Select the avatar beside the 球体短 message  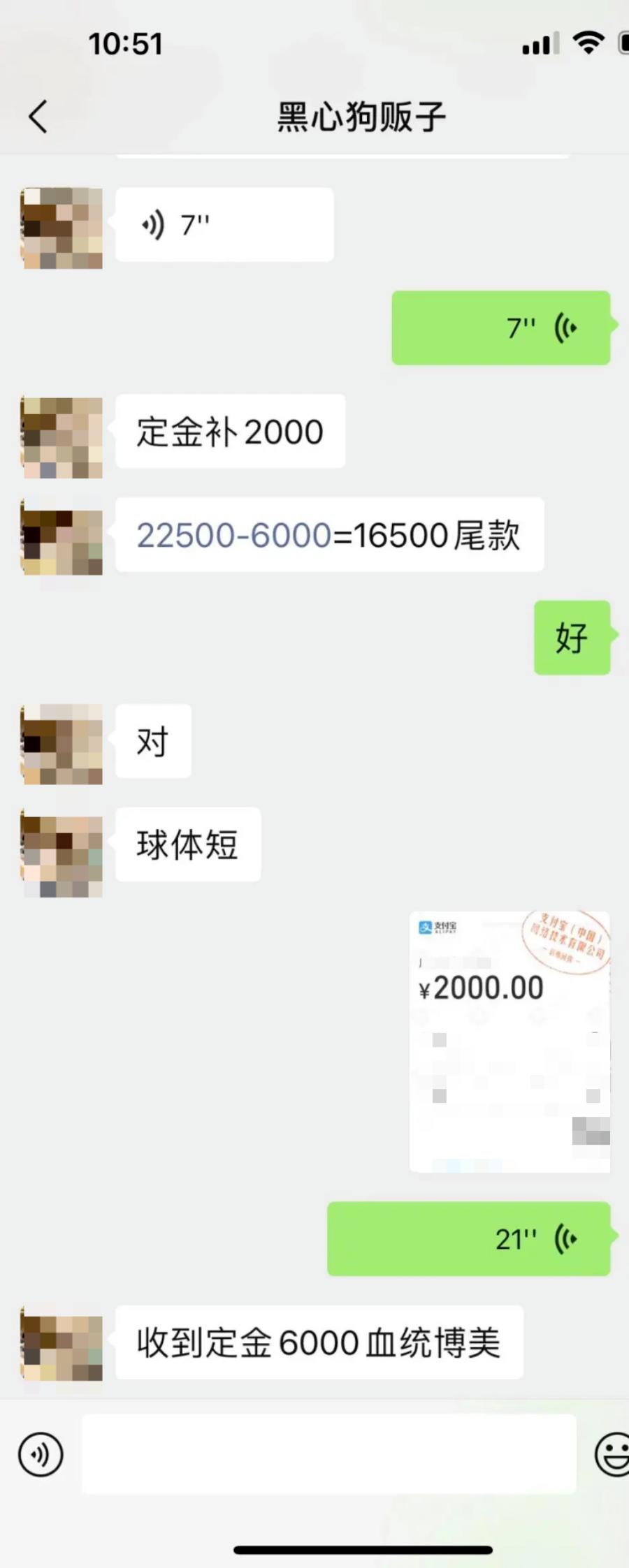61,853
